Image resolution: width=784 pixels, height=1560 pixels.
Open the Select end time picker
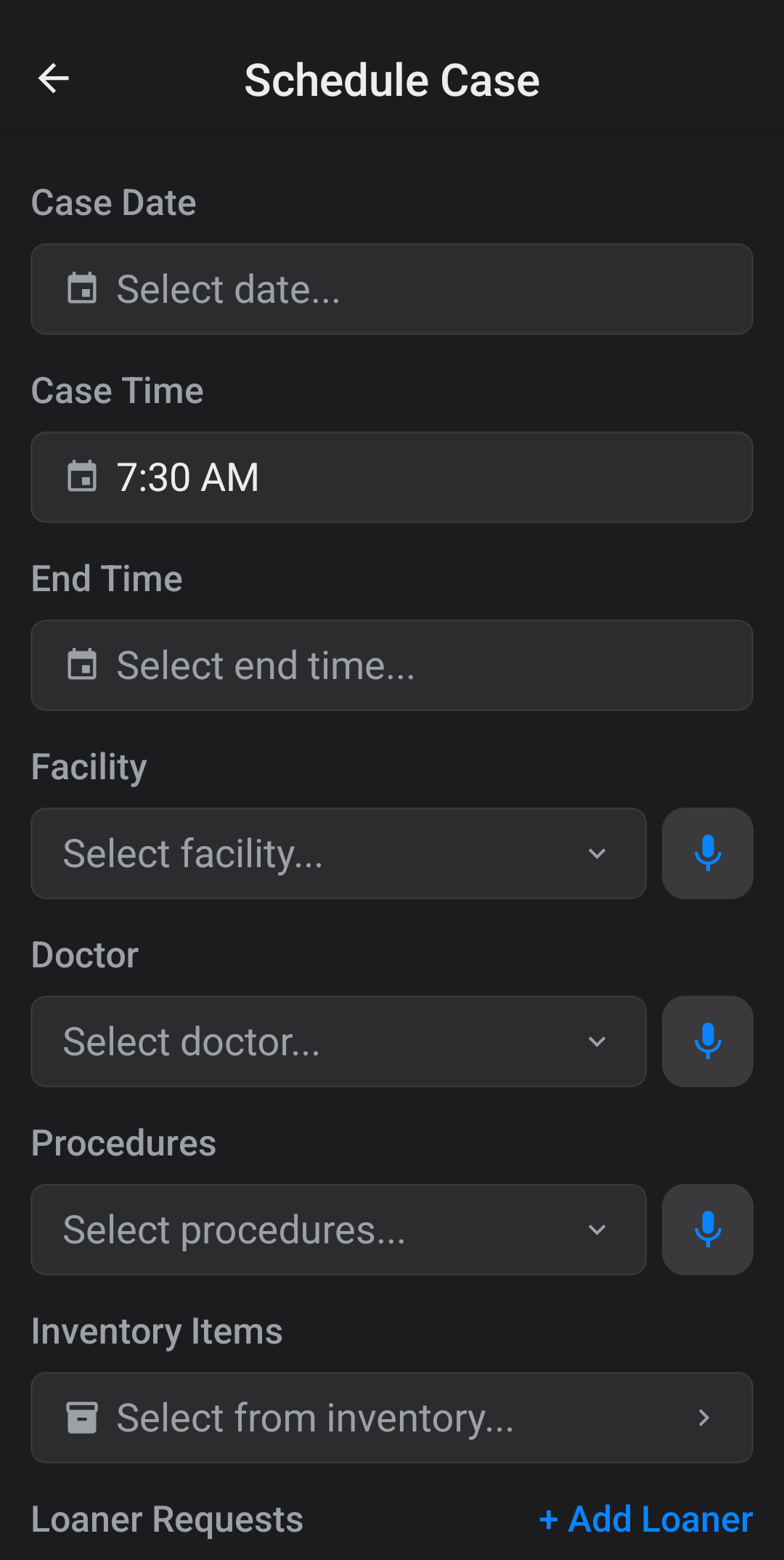click(x=392, y=665)
